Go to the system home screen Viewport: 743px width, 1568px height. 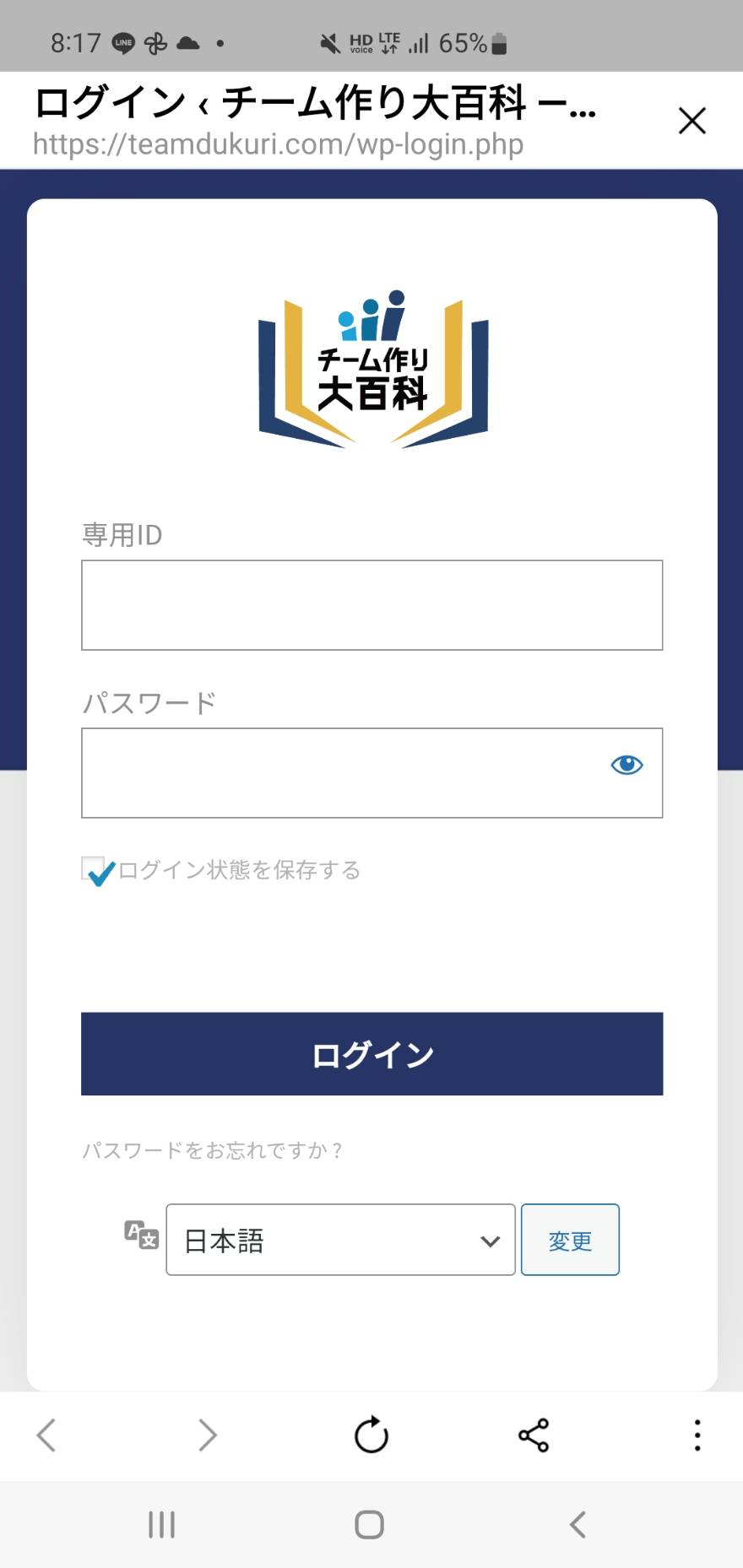369,1524
